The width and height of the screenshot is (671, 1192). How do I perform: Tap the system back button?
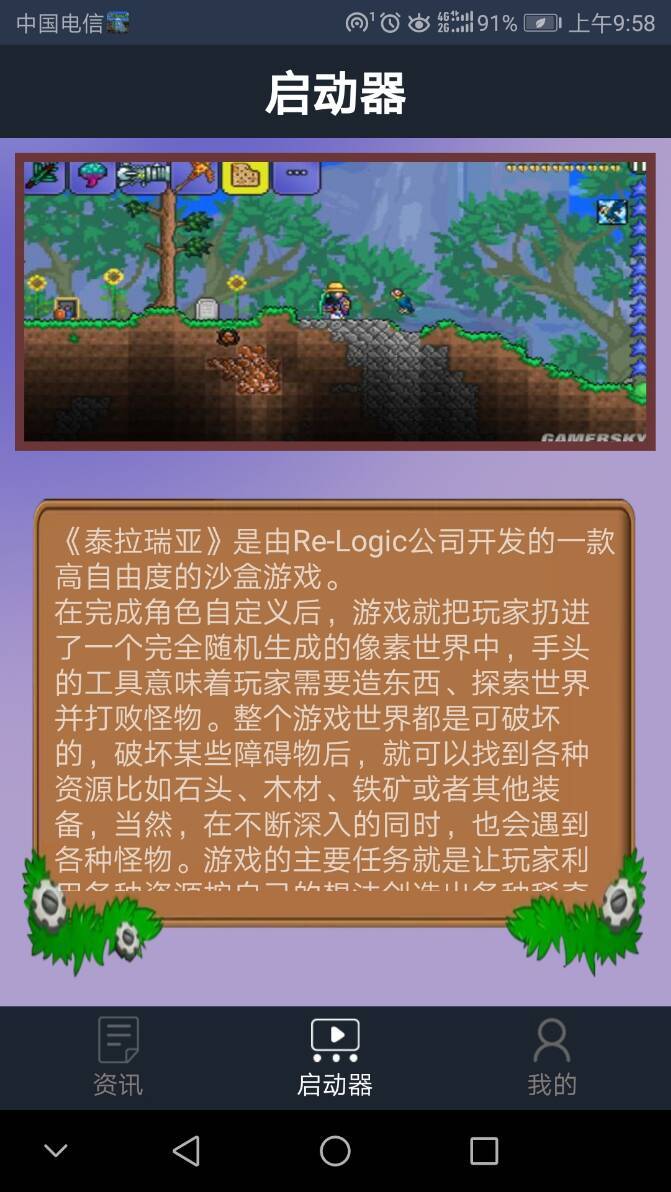coord(186,1151)
